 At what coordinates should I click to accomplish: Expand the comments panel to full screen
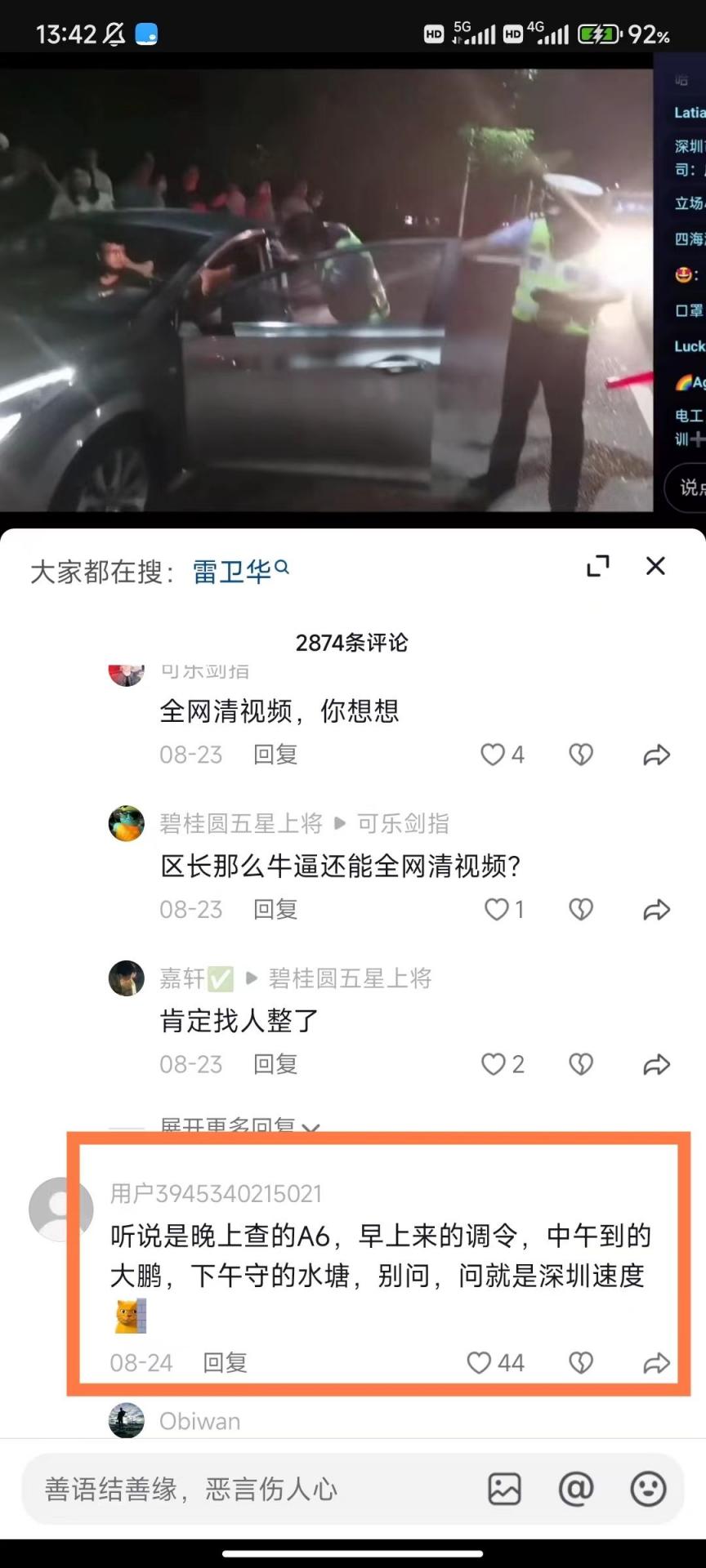(x=598, y=566)
